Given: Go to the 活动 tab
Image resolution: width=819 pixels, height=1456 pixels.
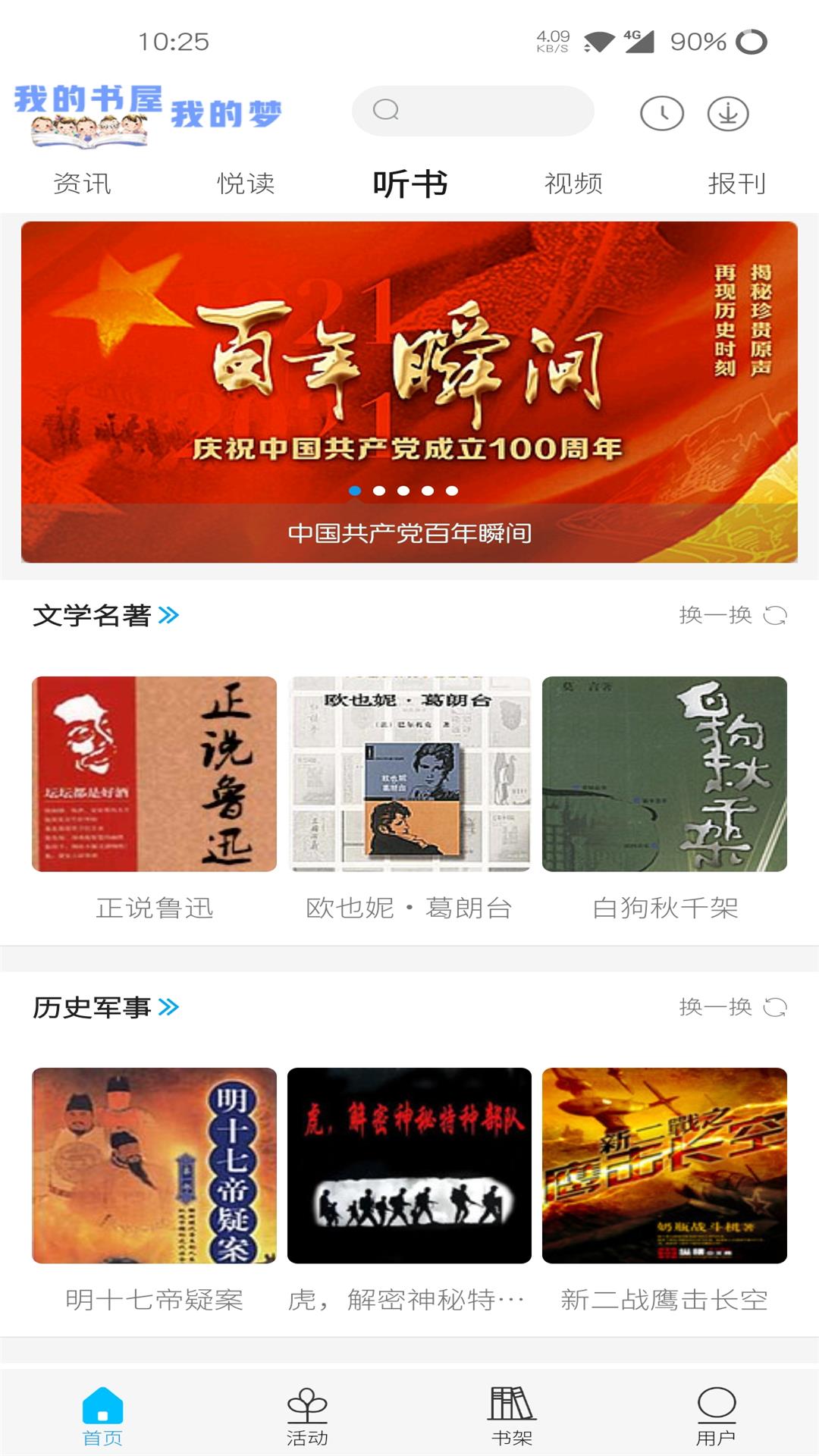Looking at the screenshot, I should 307,1416.
